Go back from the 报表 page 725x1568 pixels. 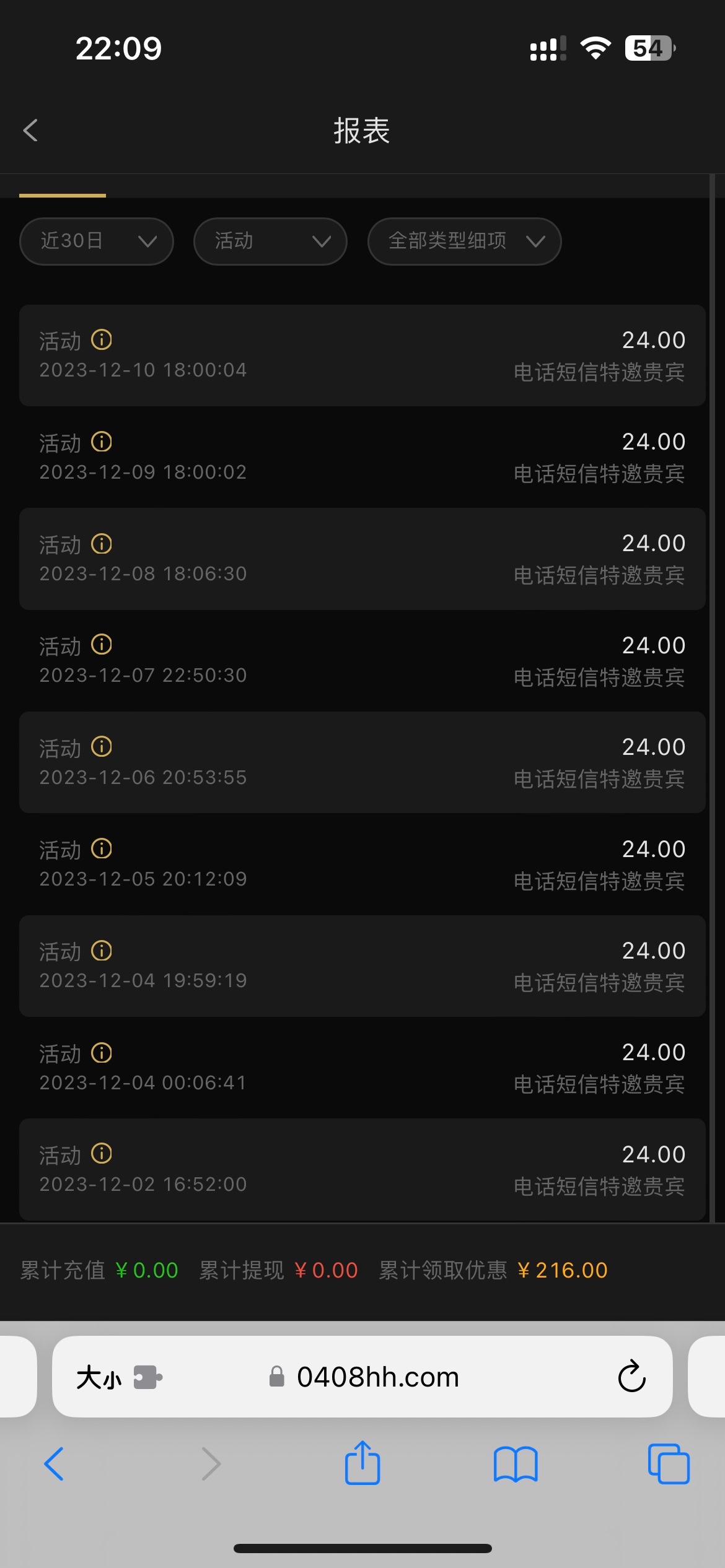(x=30, y=131)
